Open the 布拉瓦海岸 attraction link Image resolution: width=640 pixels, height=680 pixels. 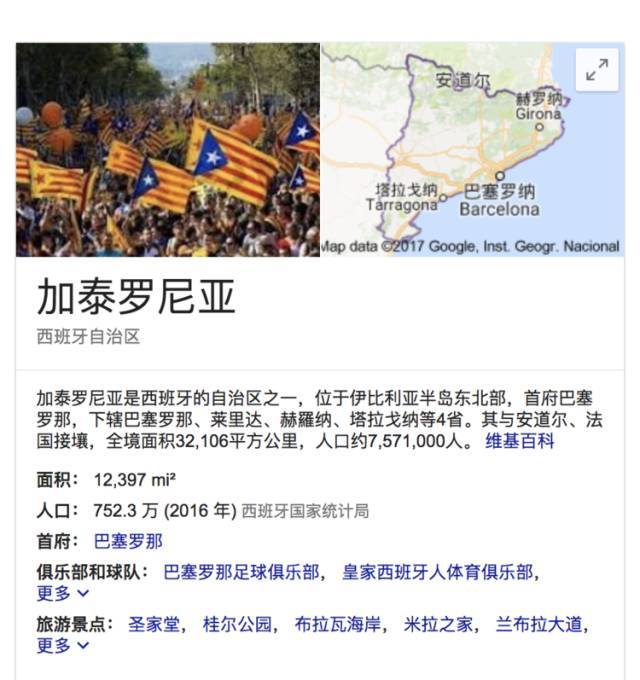[x=337, y=625]
